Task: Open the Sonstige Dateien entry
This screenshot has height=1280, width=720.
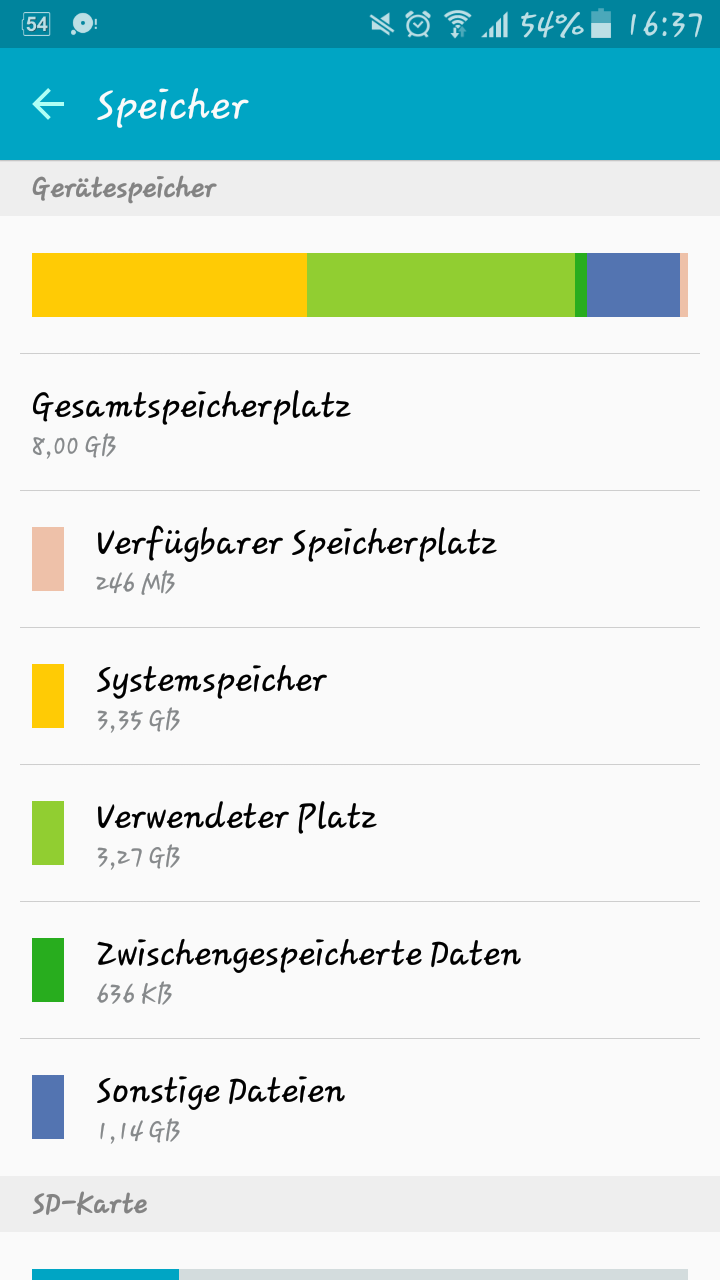Action: [360, 1107]
